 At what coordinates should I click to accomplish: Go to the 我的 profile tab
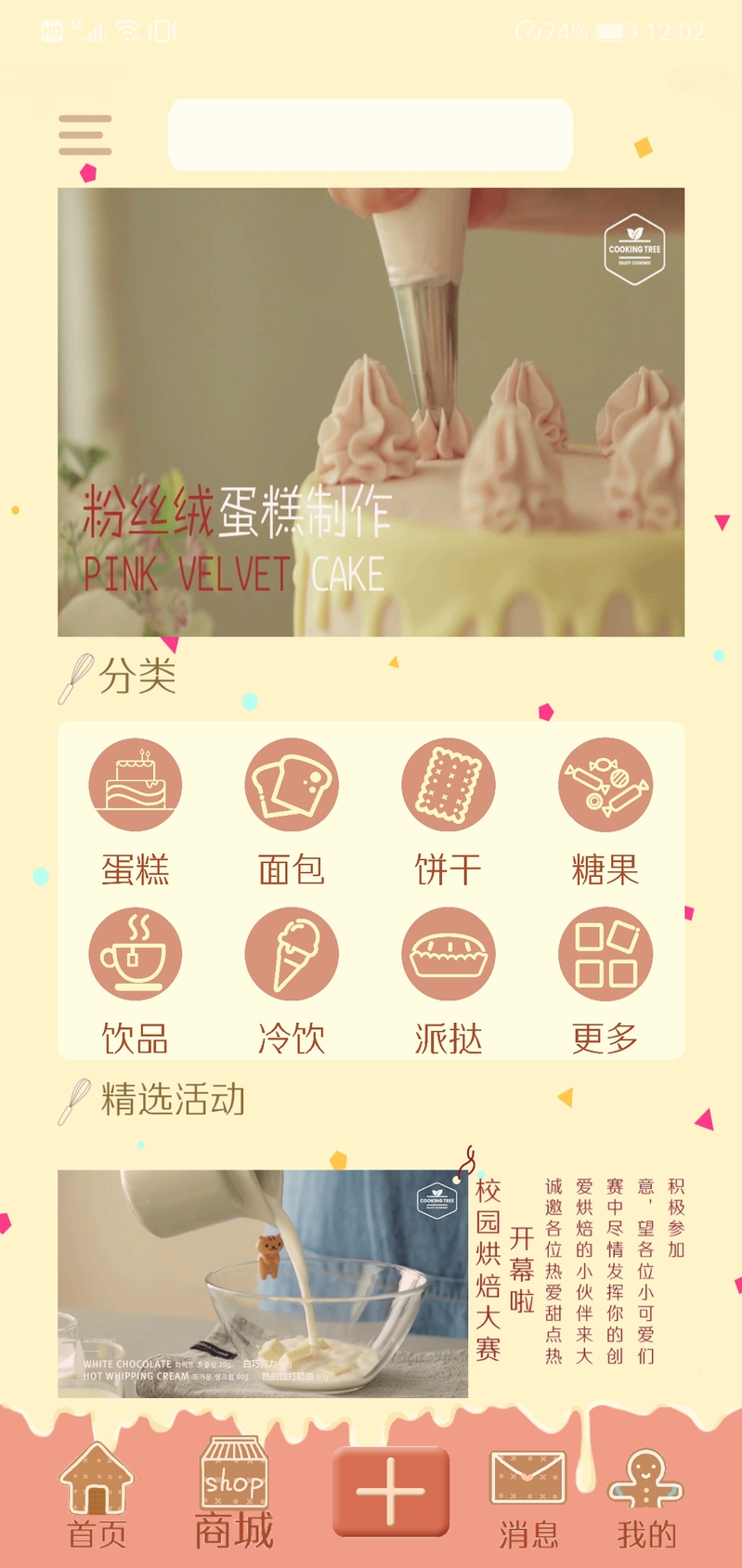[x=646, y=1496]
